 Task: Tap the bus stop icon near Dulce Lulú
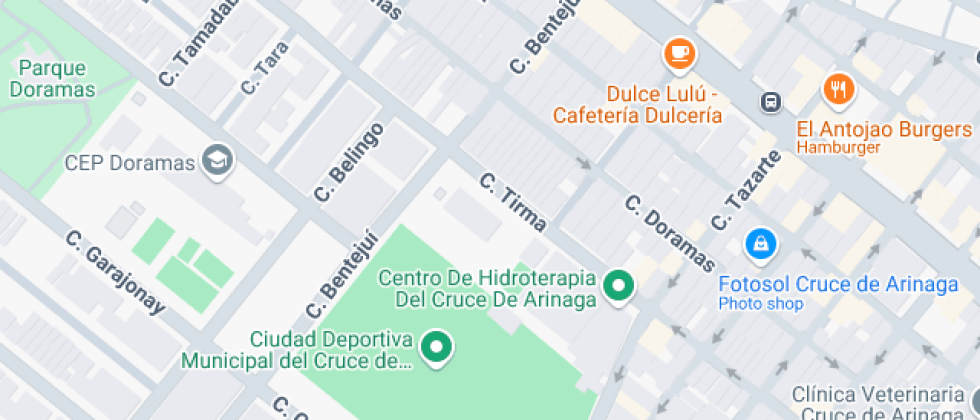[771, 102]
